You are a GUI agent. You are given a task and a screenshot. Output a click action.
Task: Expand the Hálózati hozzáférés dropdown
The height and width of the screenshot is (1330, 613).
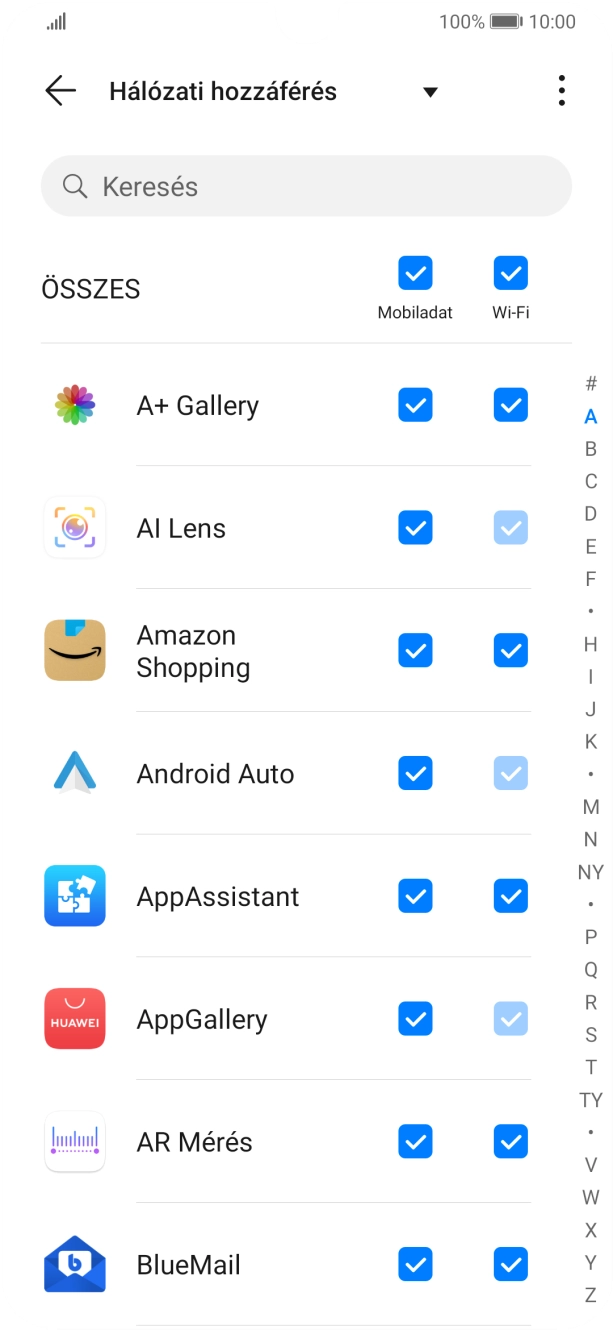pyautogui.click(x=430, y=92)
